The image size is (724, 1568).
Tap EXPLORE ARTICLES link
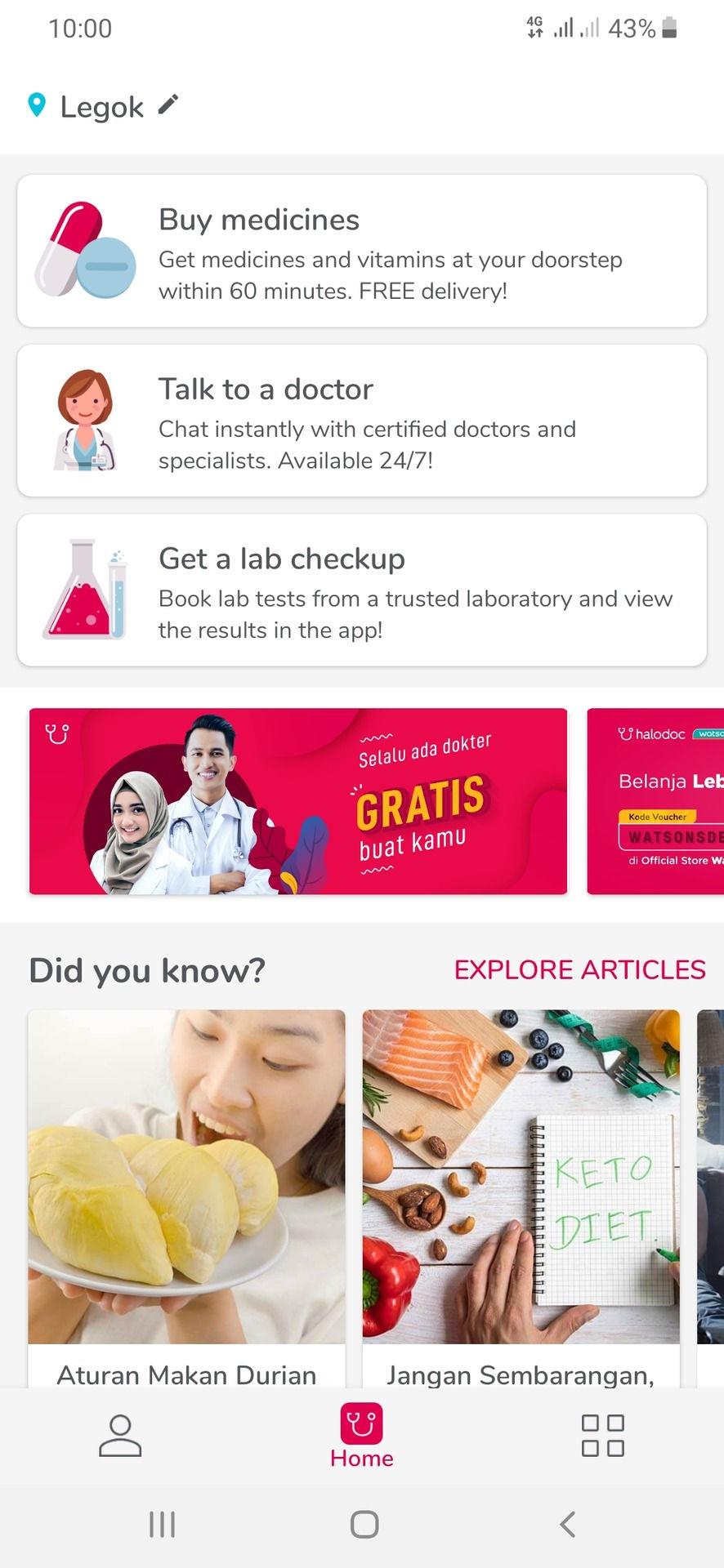[x=579, y=969]
